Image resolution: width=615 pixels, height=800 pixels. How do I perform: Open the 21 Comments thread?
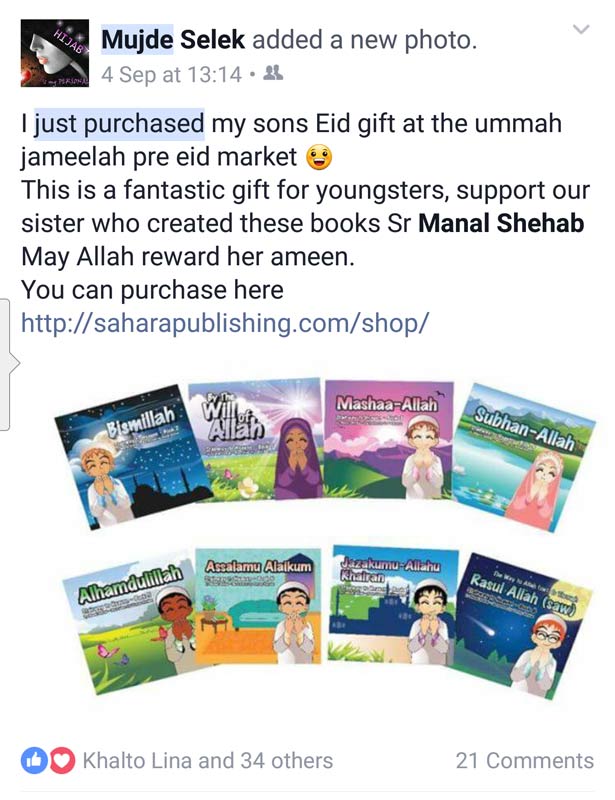524,761
